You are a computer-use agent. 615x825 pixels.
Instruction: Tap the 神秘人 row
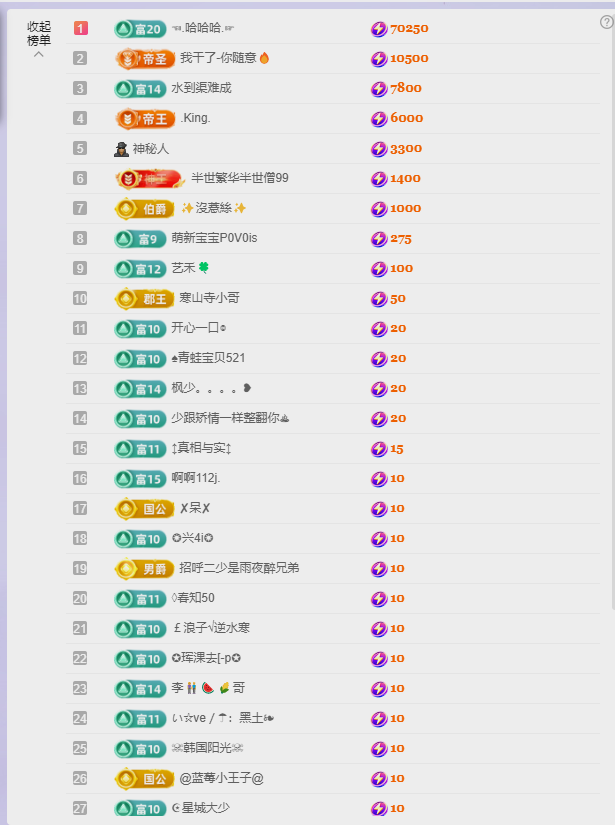(151, 149)
